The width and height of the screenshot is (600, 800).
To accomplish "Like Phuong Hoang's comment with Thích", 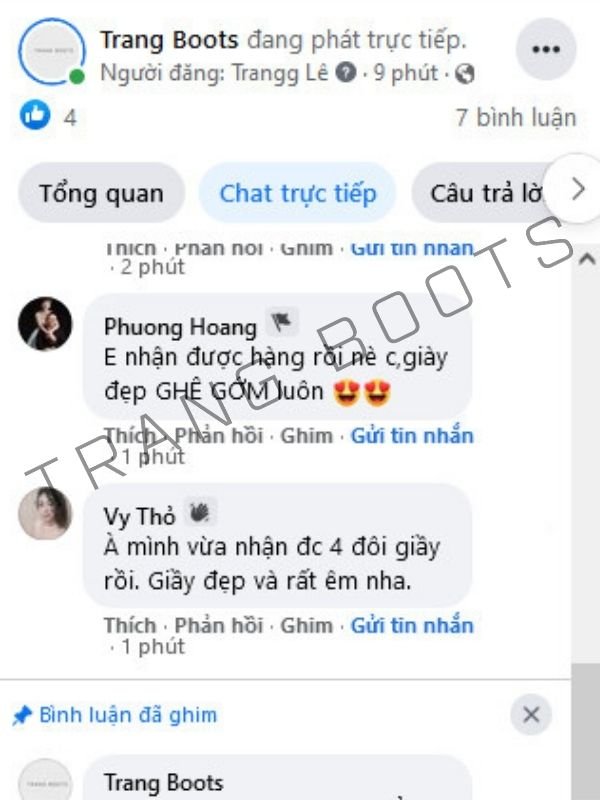I will (x=129, y=436).
